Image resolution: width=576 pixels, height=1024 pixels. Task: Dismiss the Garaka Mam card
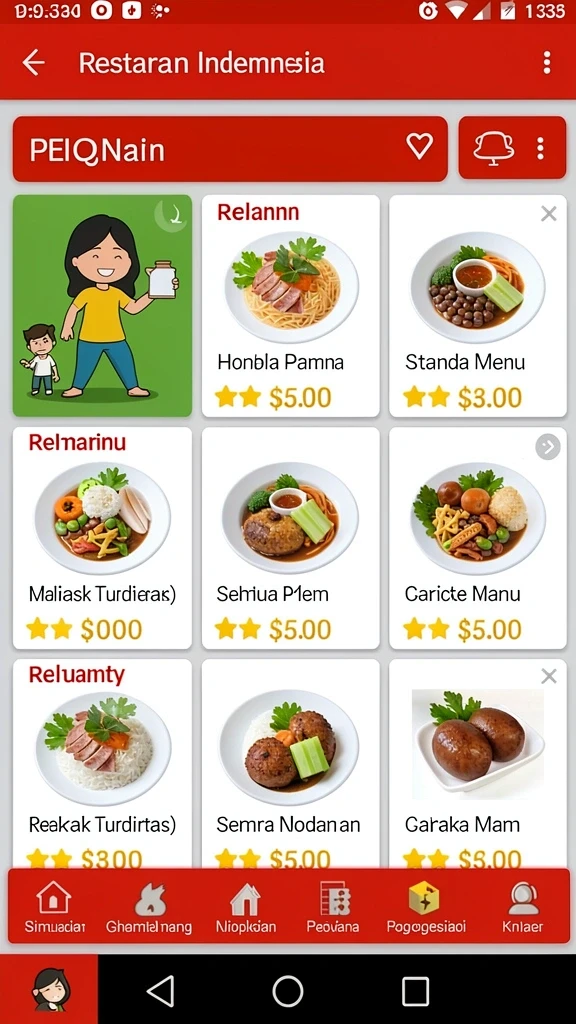point(549,676)
